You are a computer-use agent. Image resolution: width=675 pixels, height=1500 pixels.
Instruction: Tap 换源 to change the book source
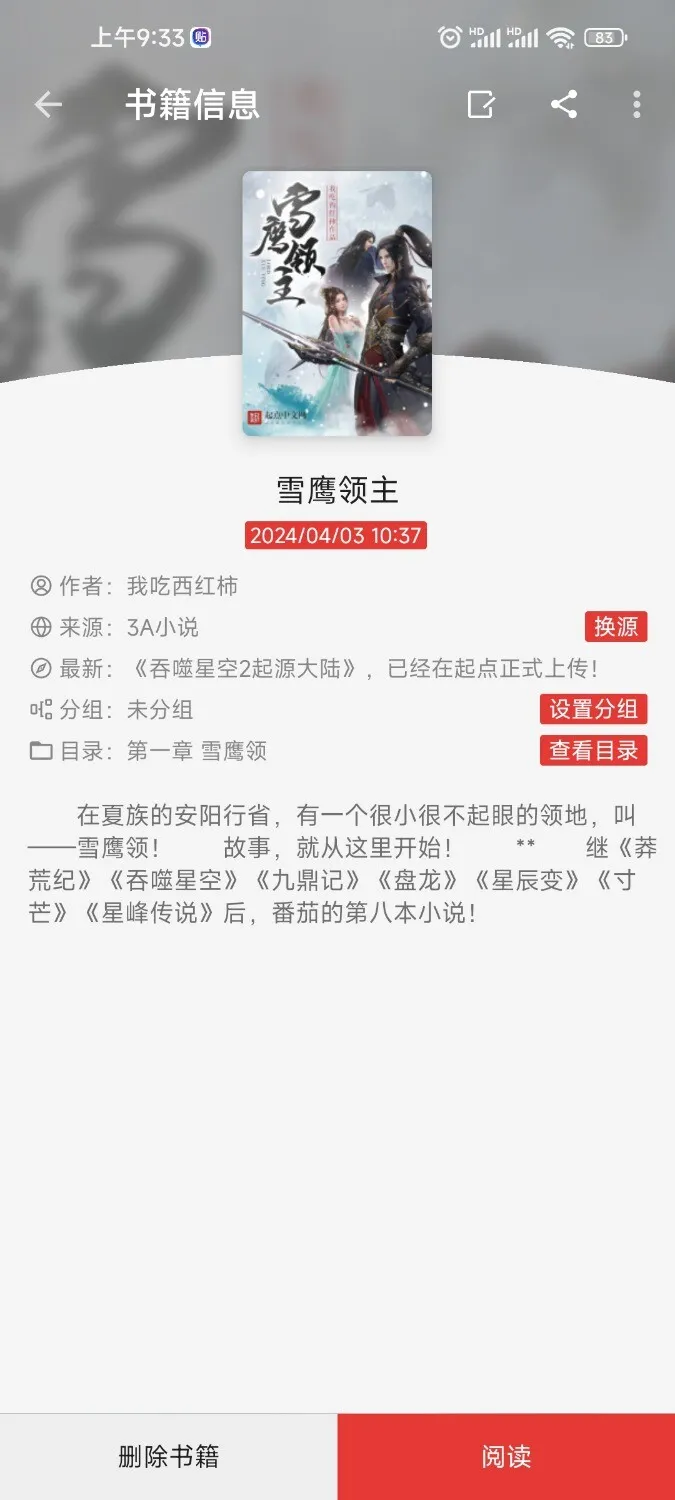click(616, 627)
